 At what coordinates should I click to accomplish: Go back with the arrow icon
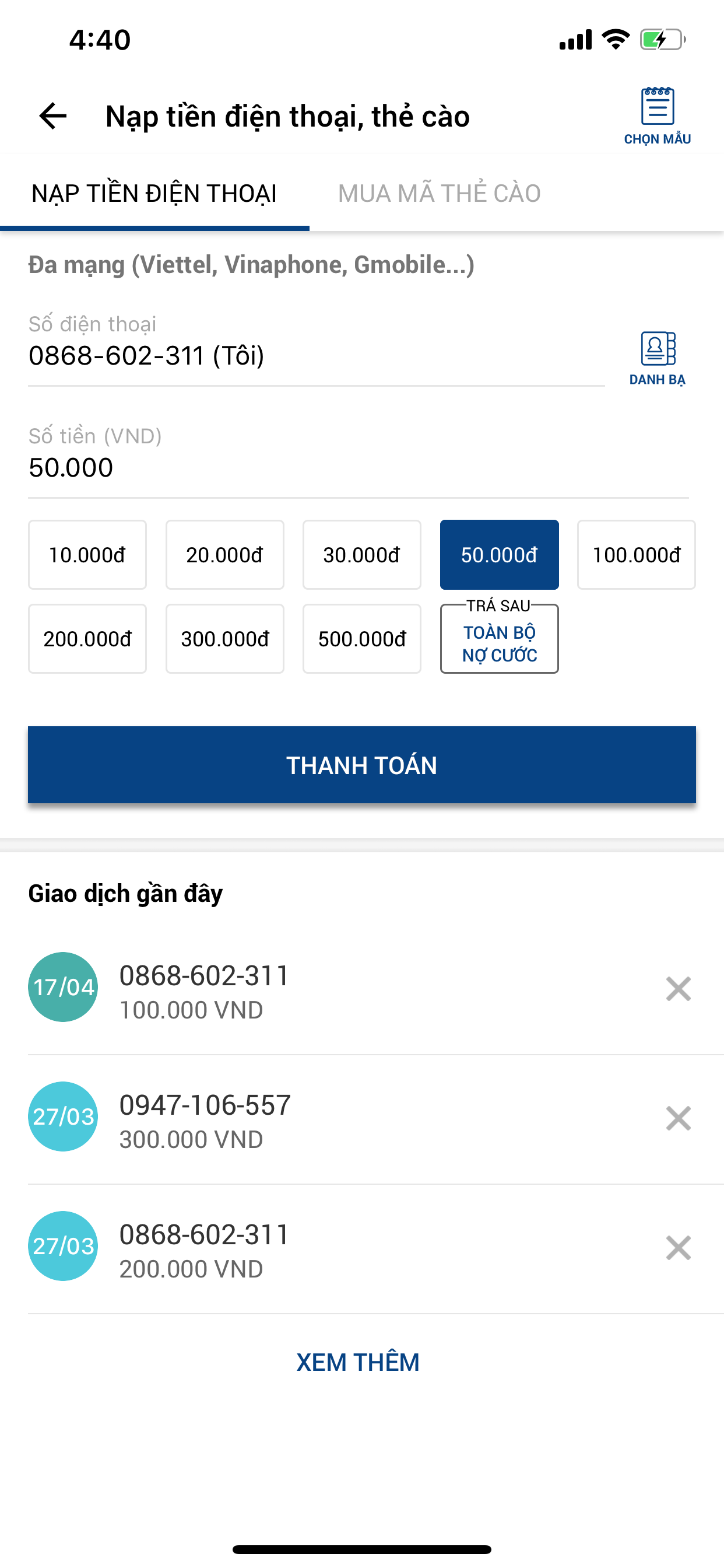53,116
